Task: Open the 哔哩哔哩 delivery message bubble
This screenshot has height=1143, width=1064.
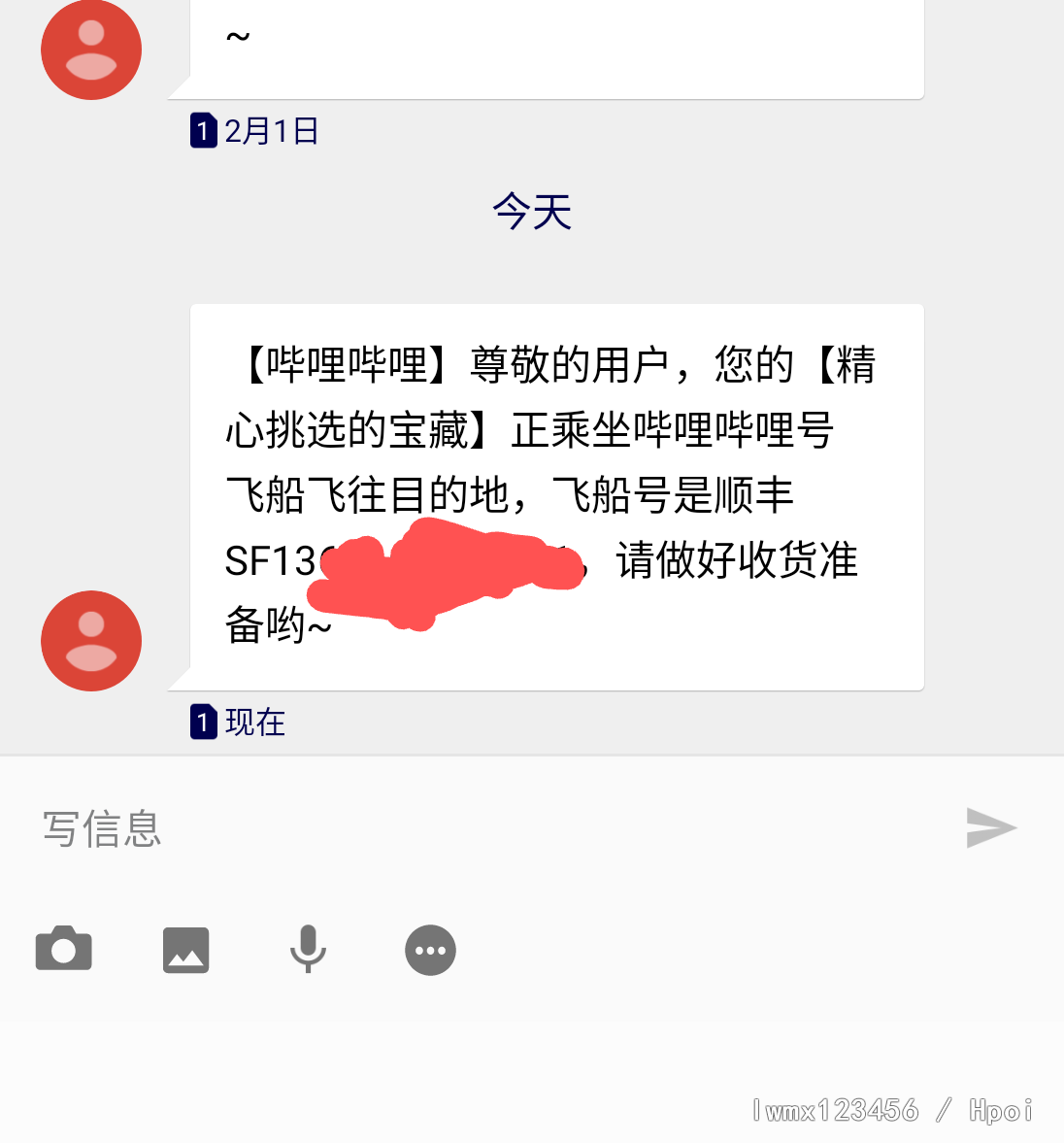Action: click(556, 495)
